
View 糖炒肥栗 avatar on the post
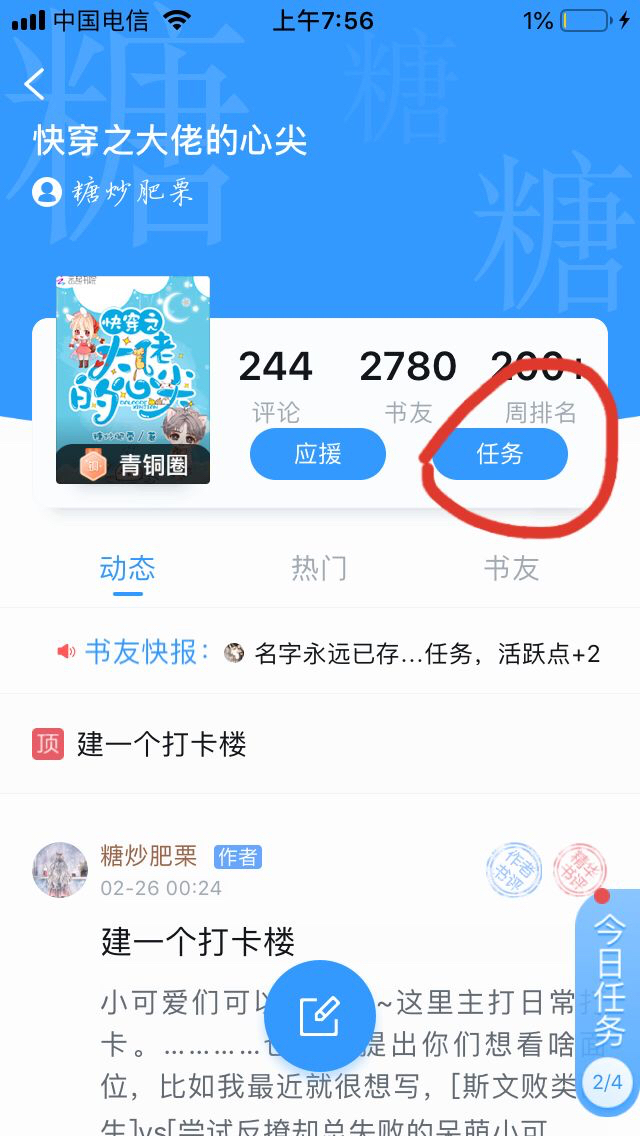point(60,869)
